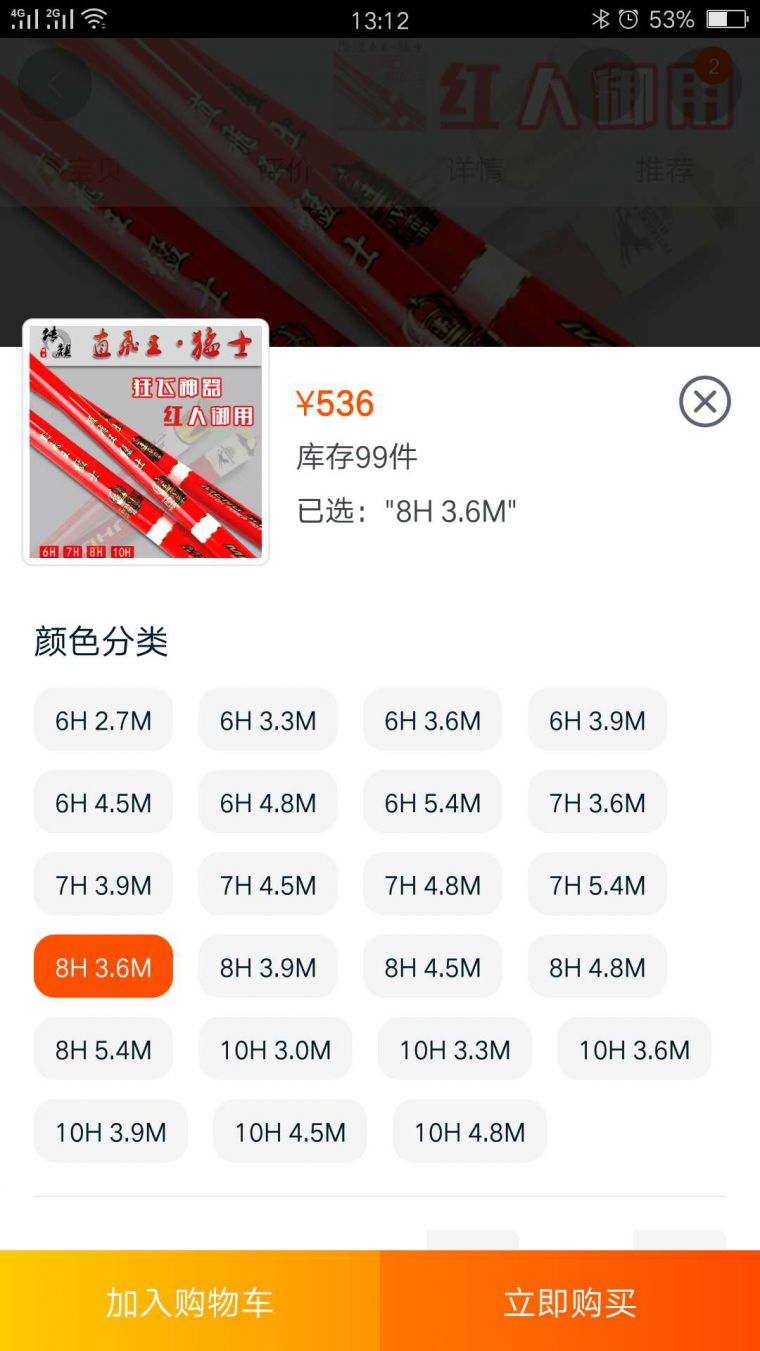Pick the 10H 4.5M chip
The width and height of the screenshot is (760, 1351).
[x=290, y=1131]
